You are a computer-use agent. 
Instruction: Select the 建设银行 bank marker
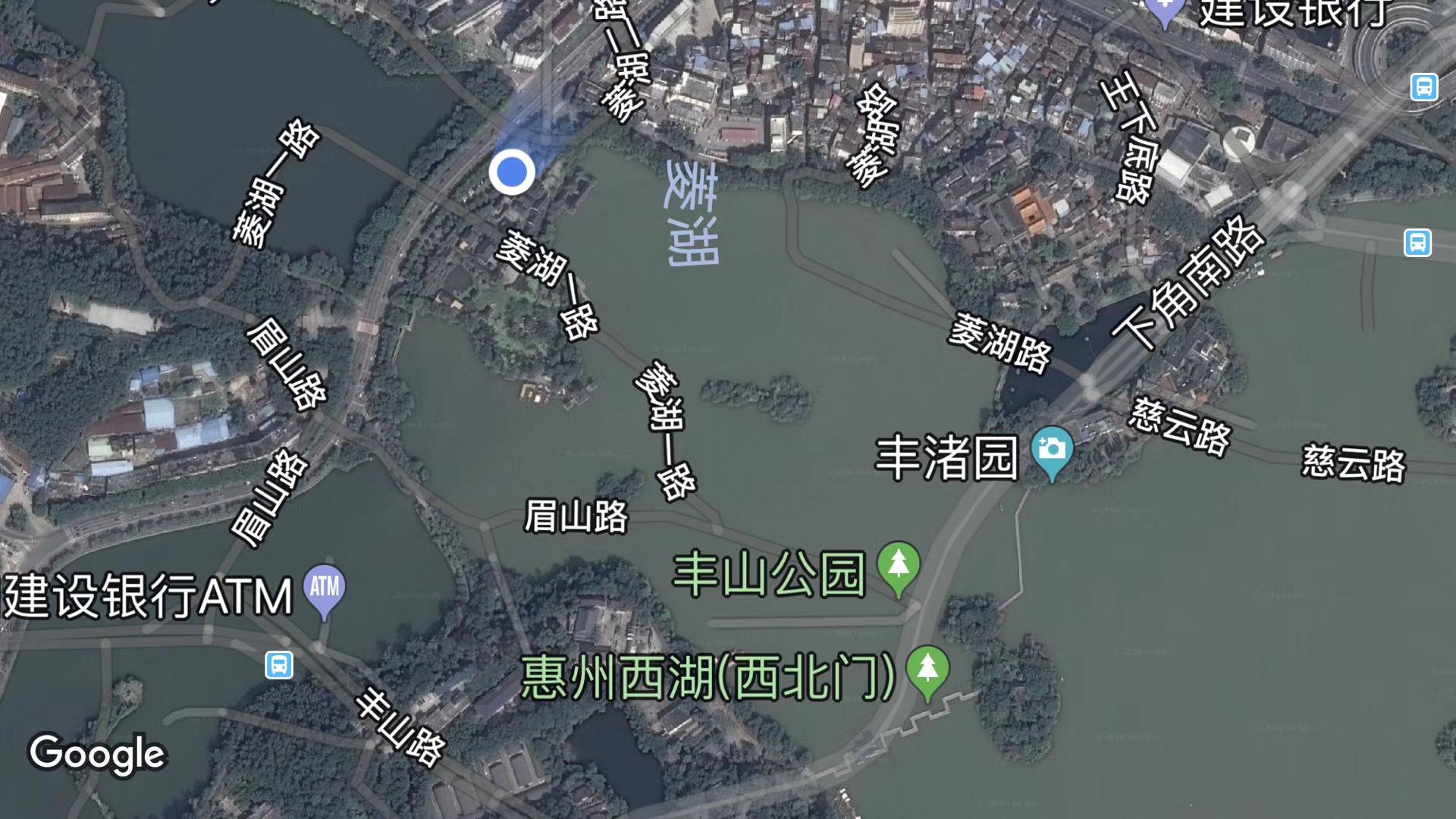1166,9
